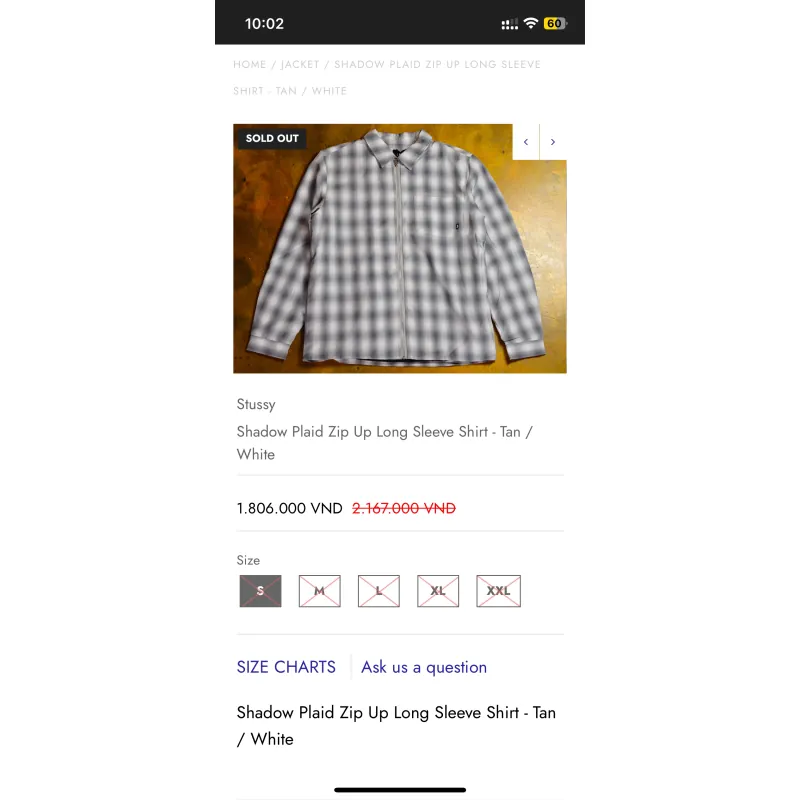Choose size L
Image resolution: width=800 pixels, height=800 pixels.
379,591
